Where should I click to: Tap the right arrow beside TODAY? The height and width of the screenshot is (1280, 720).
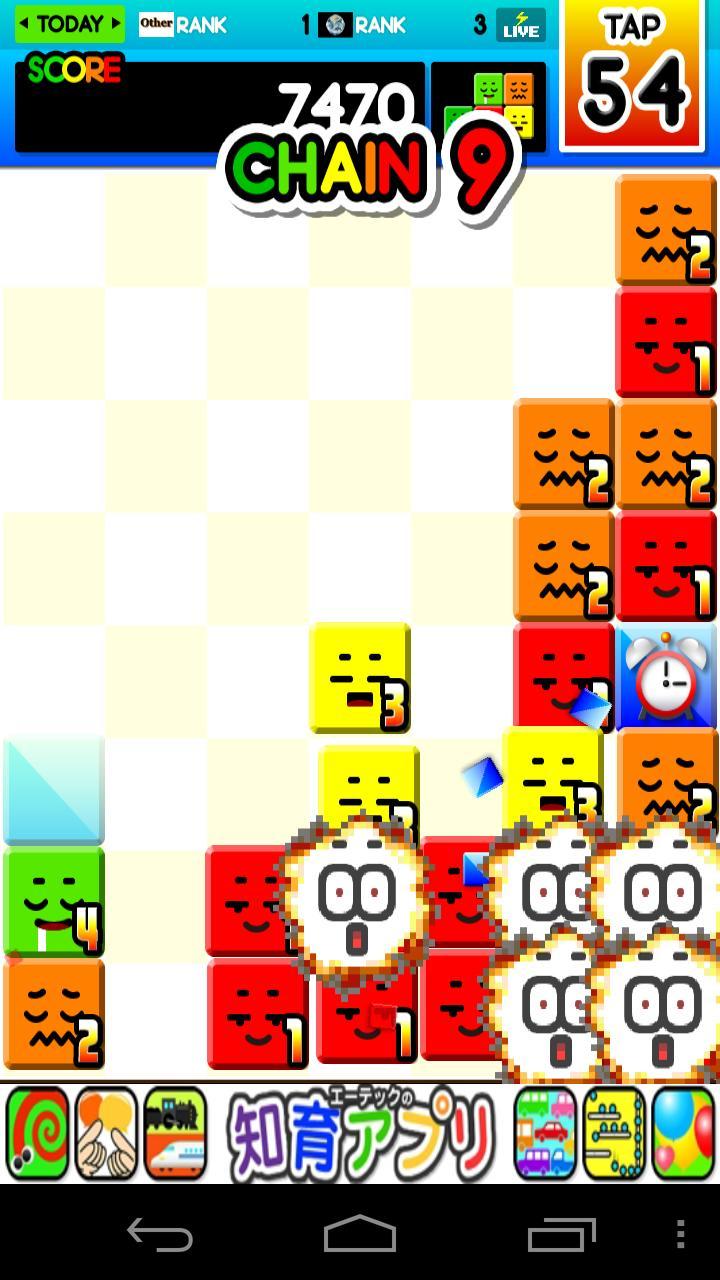116,24
